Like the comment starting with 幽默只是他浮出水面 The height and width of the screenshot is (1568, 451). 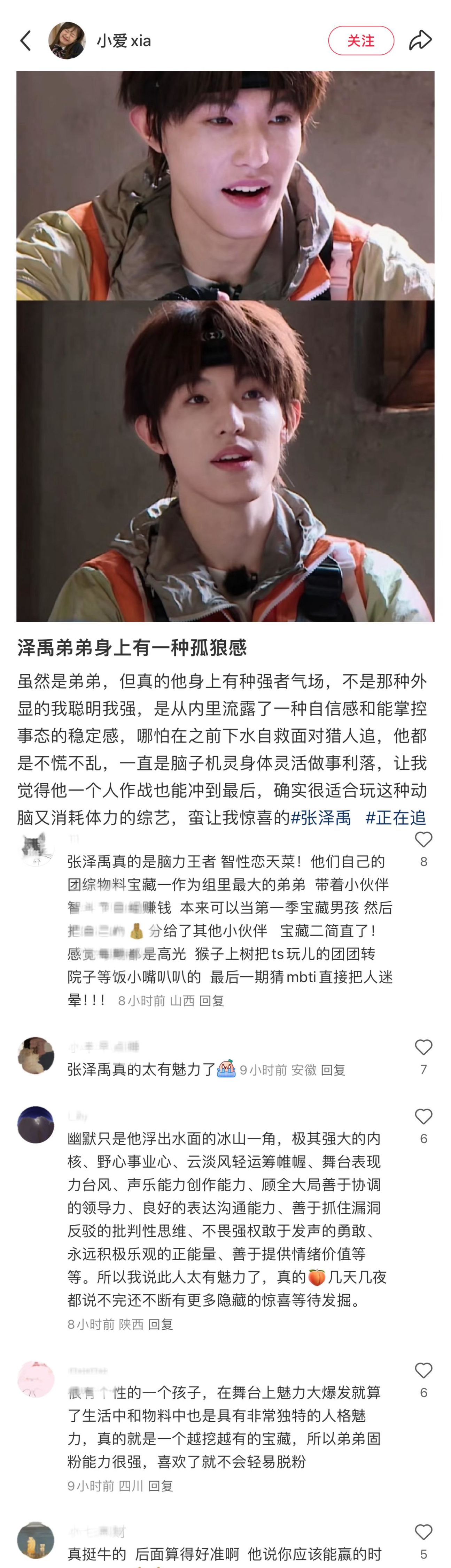(423, 1117)
